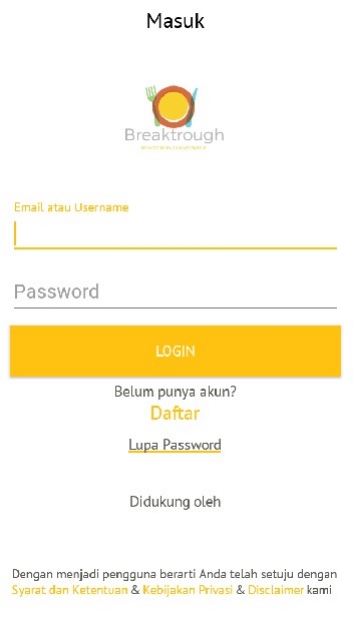Image resolution: width=360 pixels, height=641 pixels.
Task: Open Daftar to register an account
Action: click(175, 413)
